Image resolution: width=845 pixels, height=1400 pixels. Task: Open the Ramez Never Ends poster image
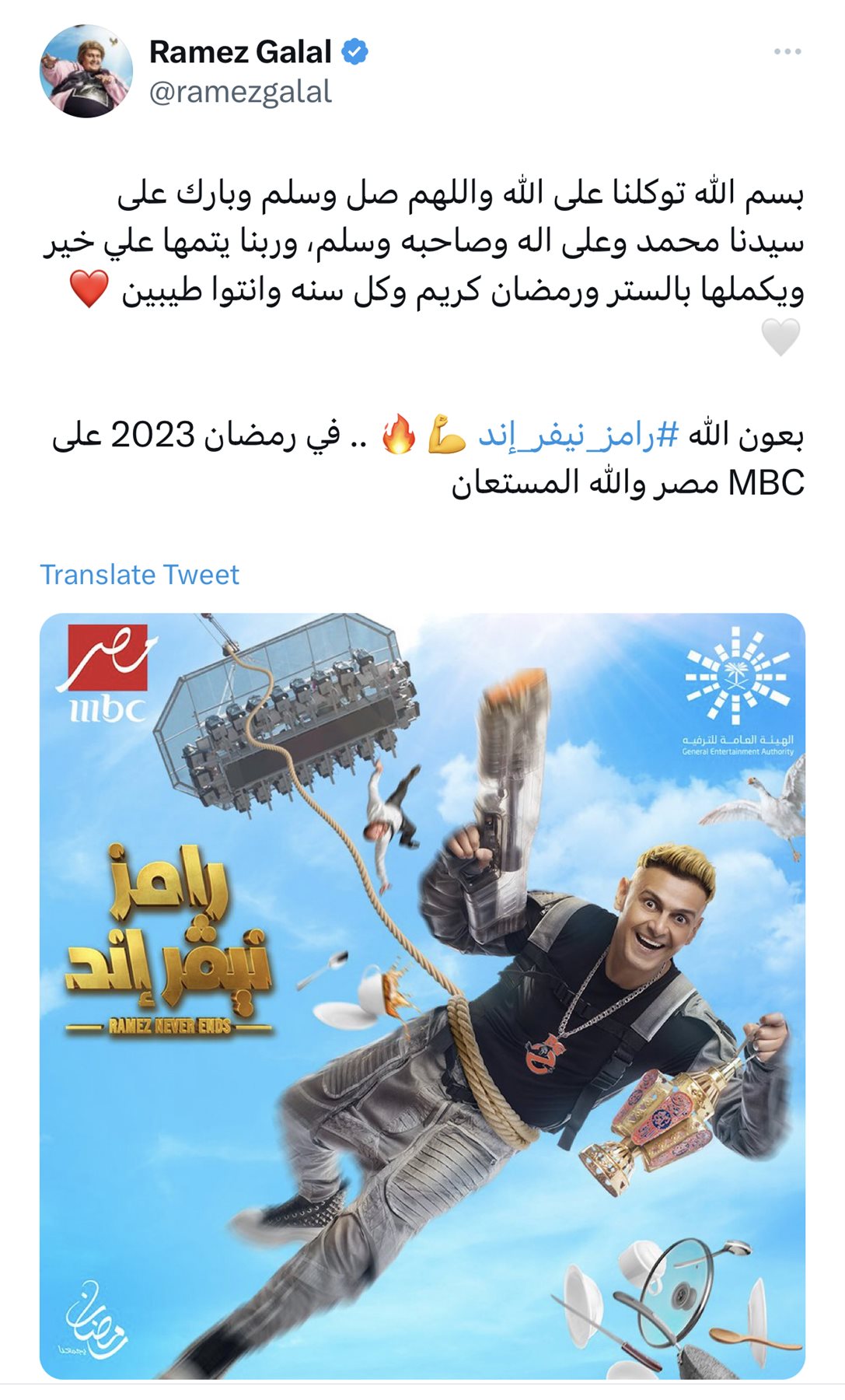point(422,996)
